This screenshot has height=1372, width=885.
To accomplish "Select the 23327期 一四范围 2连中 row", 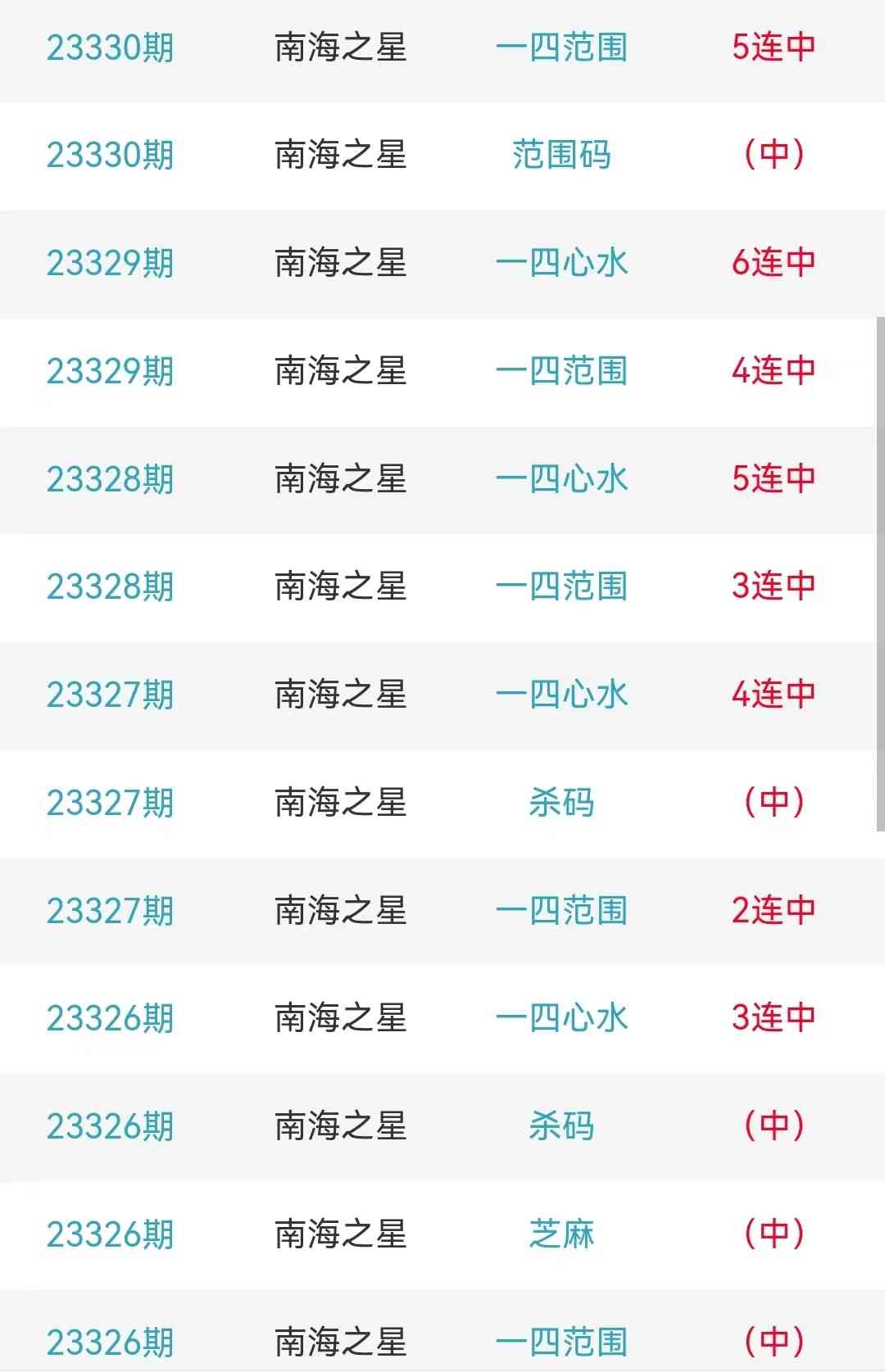I will coord(561,911).
